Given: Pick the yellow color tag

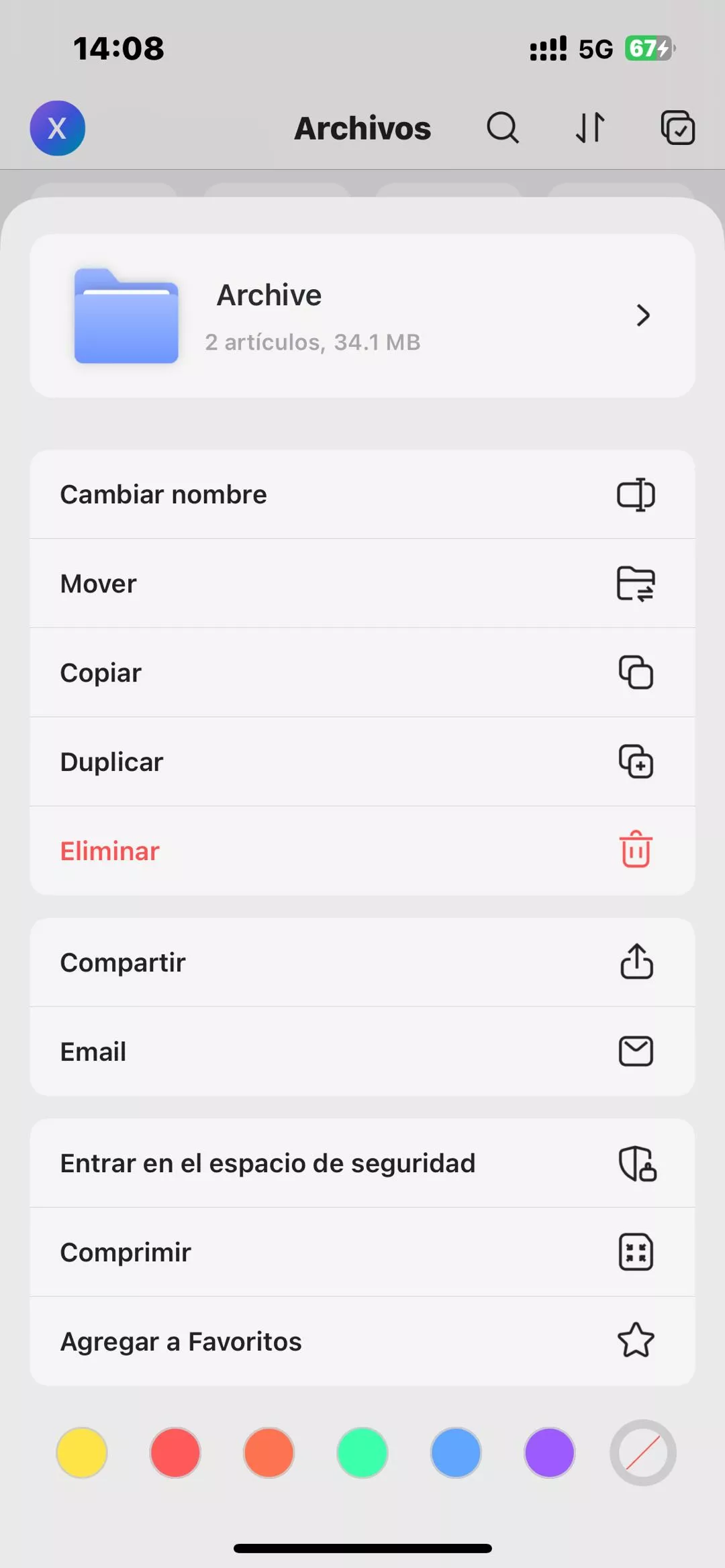Looking at the screenshot, I should coord(82,1453).
